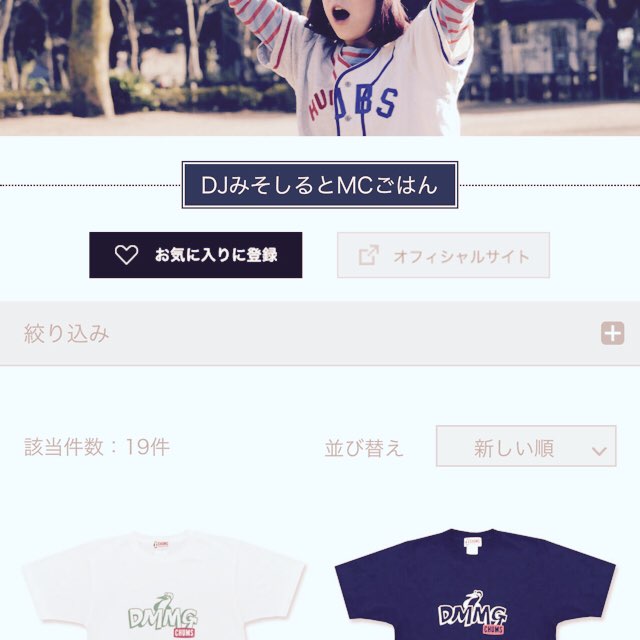Screen dimensions: 640x640
Task: Open the 新しい順 sort dropdown
Action: pos(525,447)
